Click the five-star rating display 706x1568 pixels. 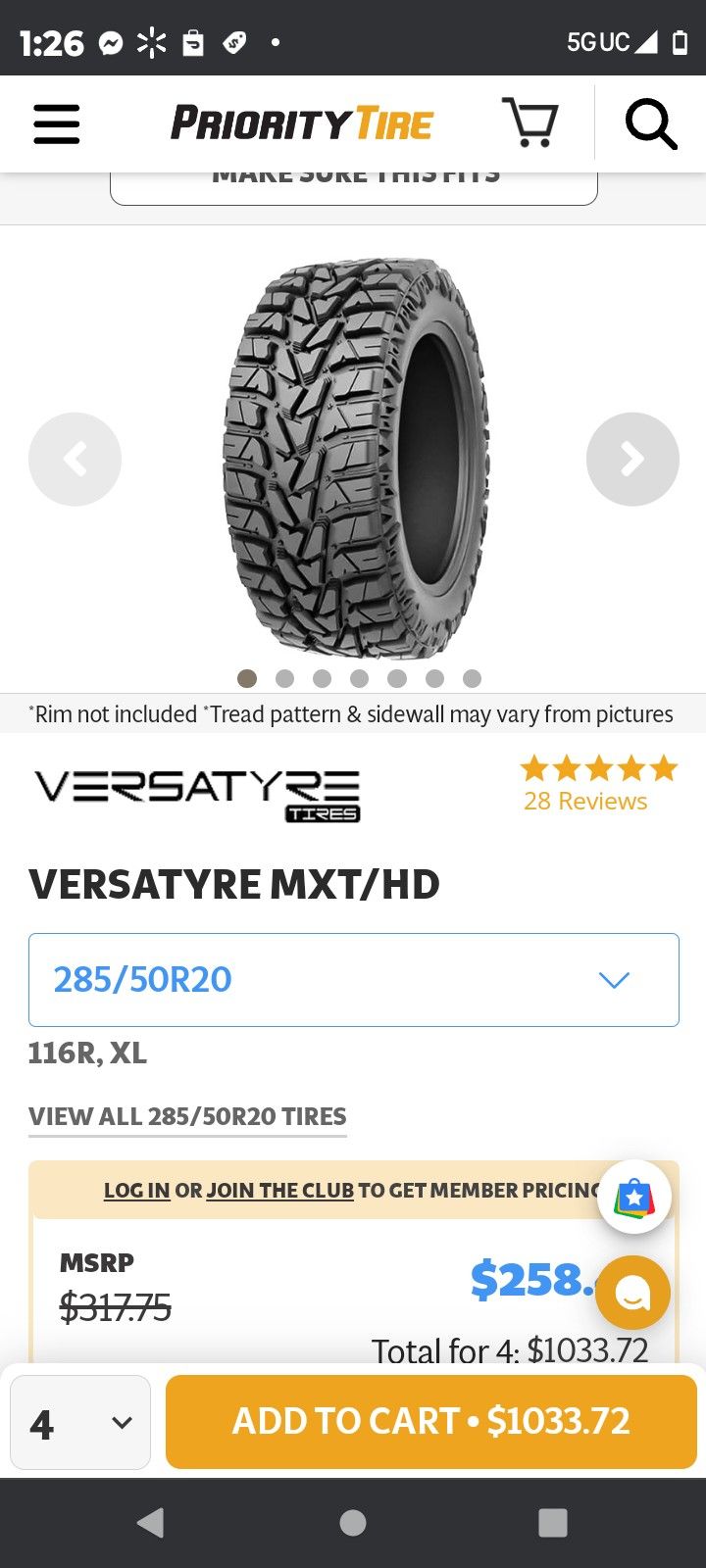(x=598, y=768)
